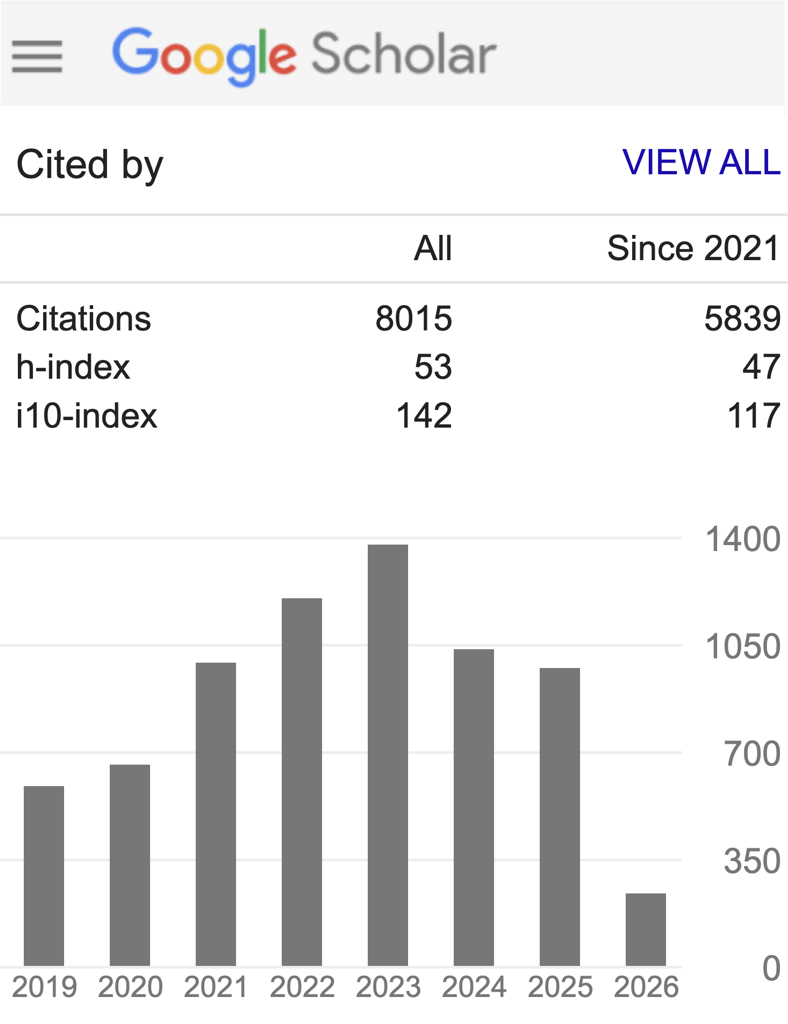
Task: Click the i10-index value 142
Action: click(x=427, y=417)
